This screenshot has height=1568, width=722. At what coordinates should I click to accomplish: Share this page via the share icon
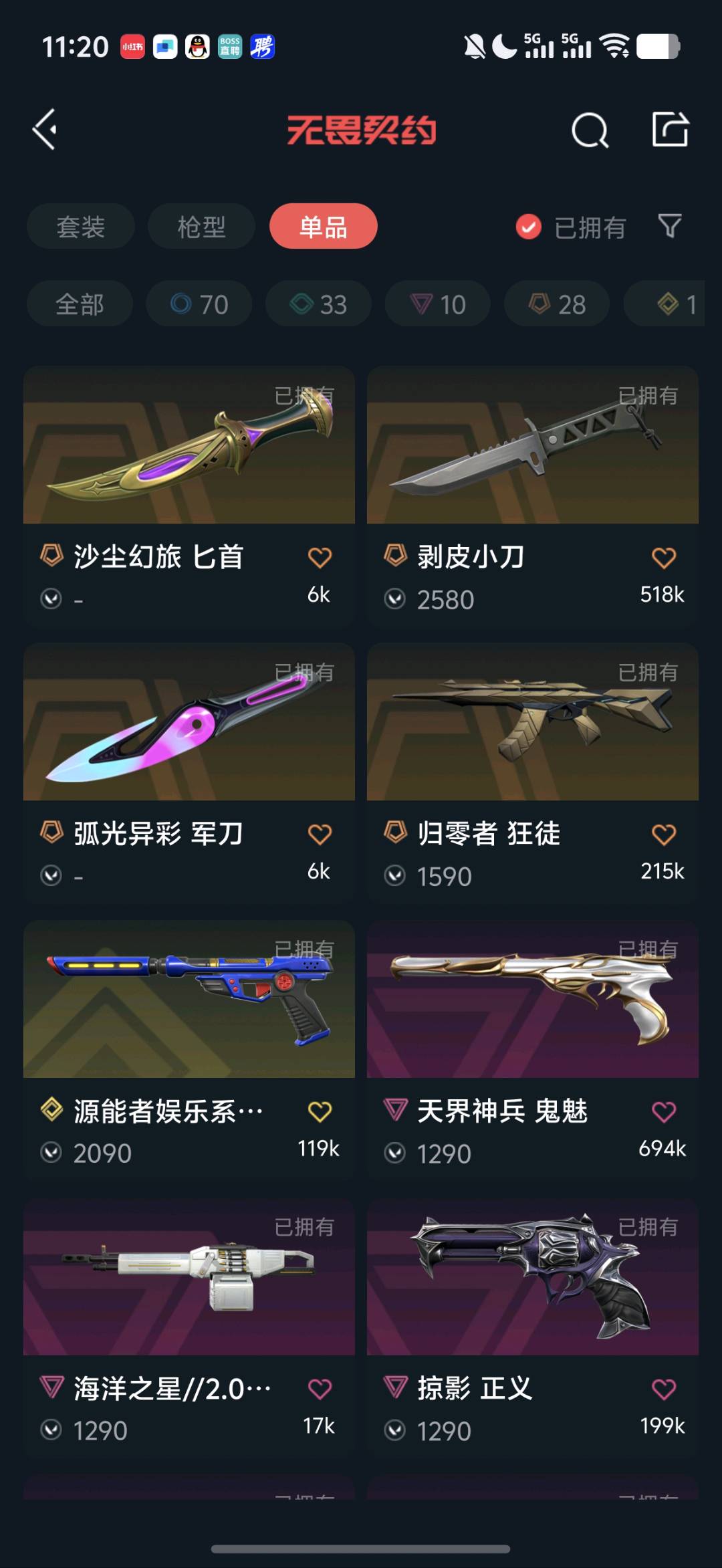pos(670,129)
